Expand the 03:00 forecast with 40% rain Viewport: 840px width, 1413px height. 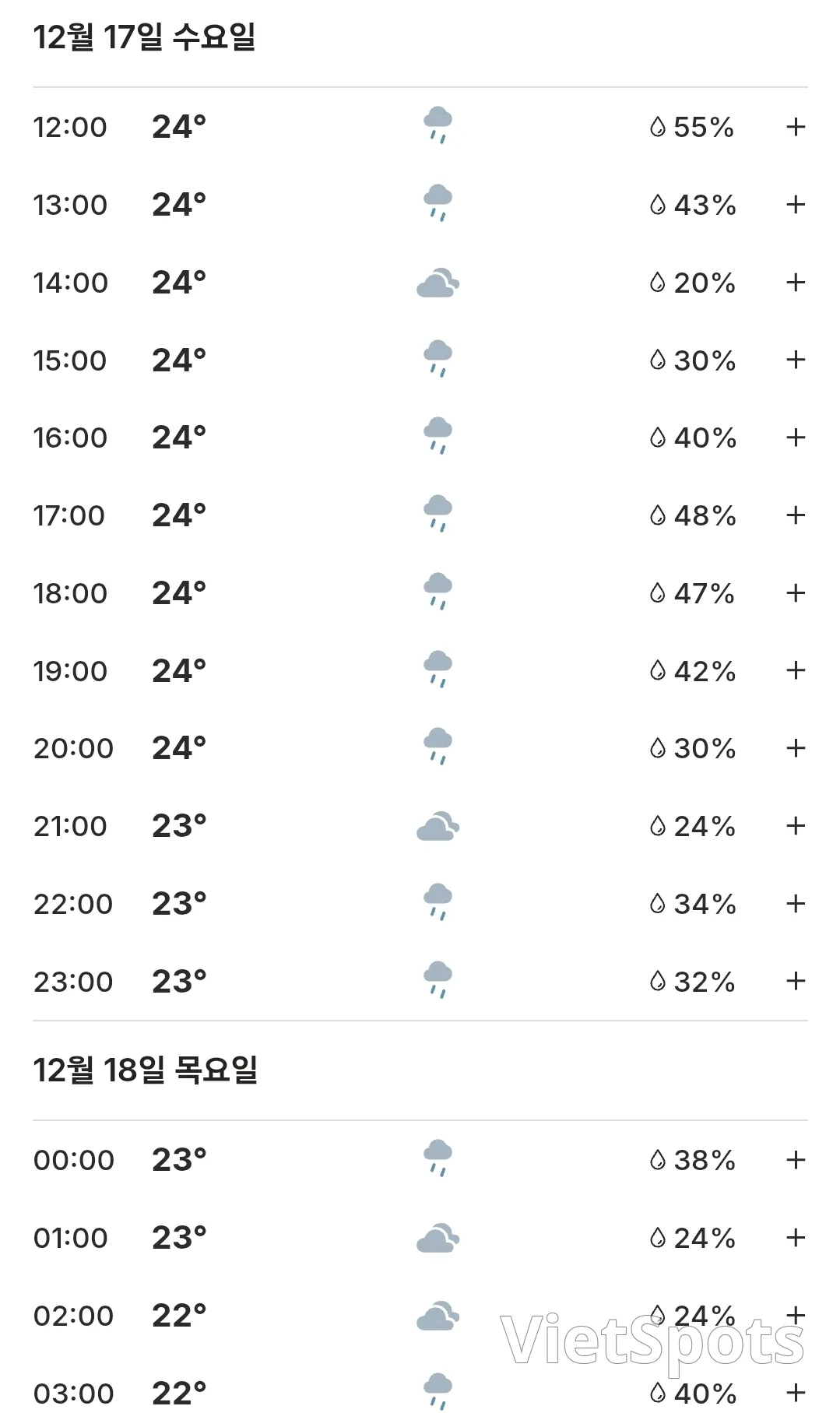pyautogui.click(x=795, y=1393)
